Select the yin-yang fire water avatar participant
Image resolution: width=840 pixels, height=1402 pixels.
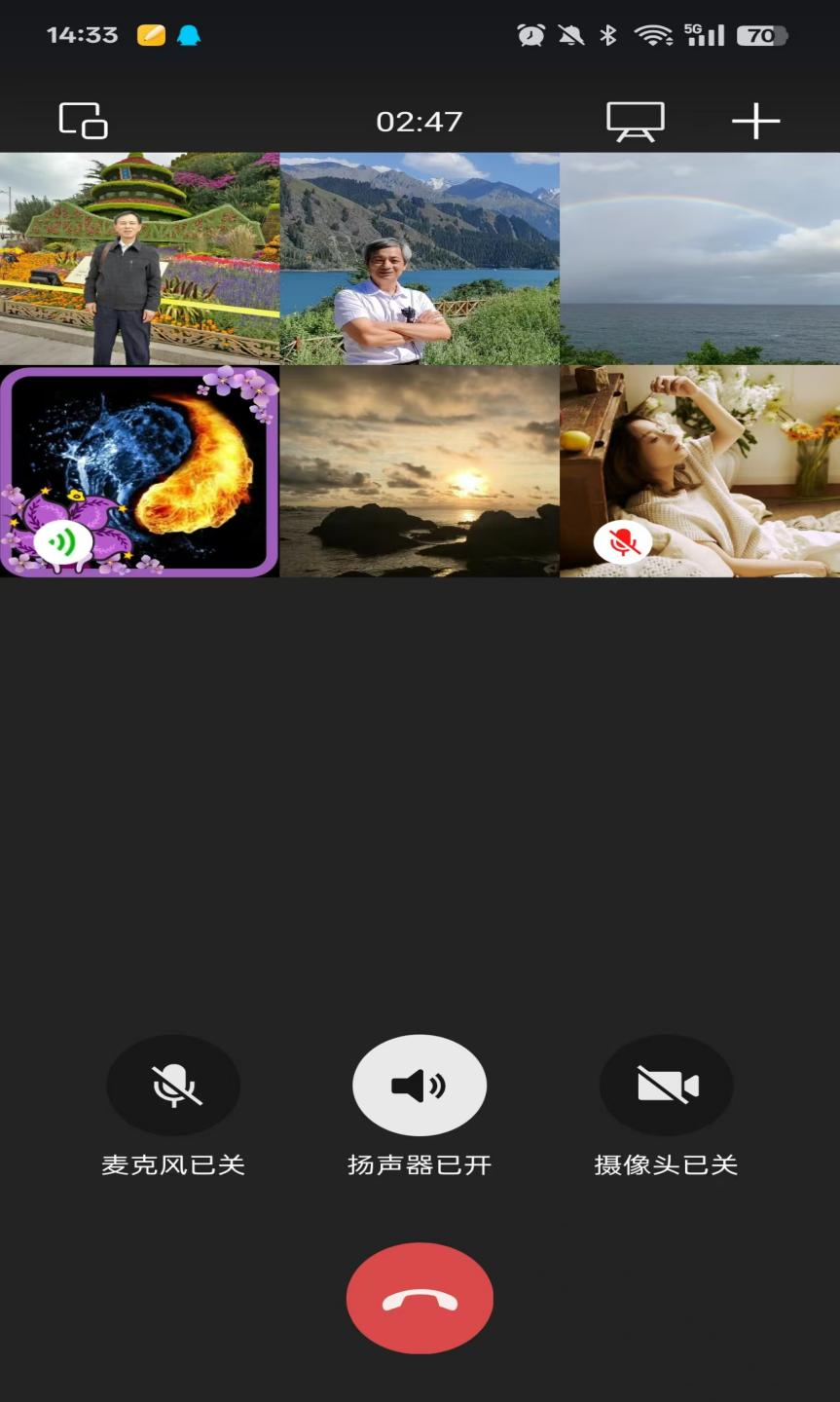[x=139, y=471]
